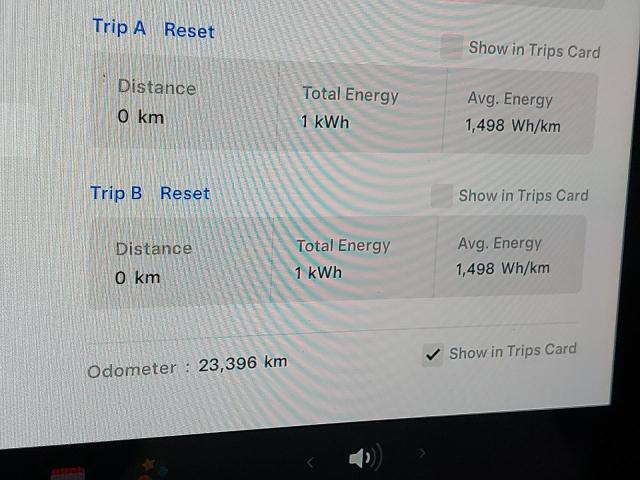Raise volume with the right arrow
The width and height of the screenshot is (640, 480).
(422, 454)
